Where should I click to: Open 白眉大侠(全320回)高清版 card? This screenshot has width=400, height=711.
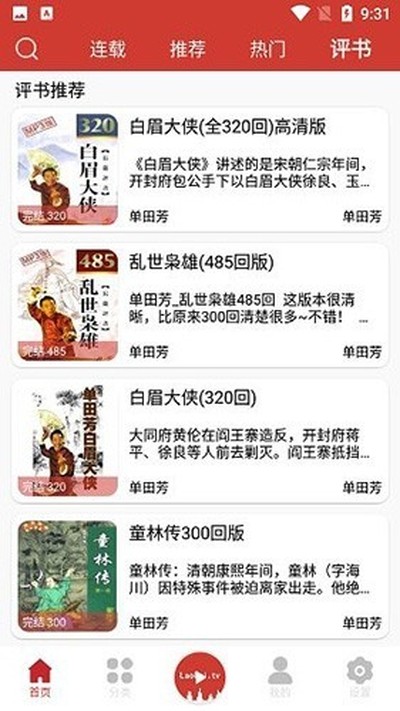[200, 170]
